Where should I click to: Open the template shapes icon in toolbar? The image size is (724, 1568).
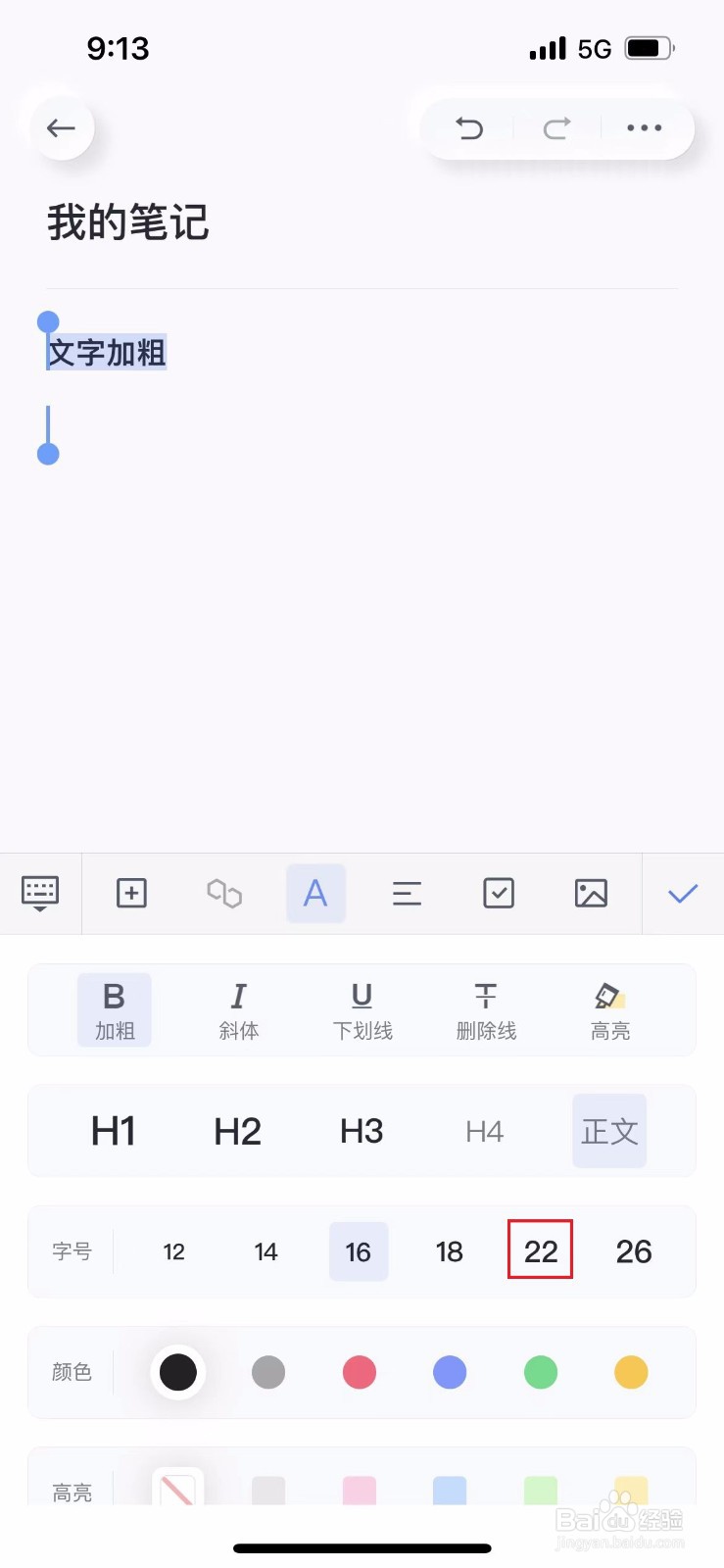(x=223, y=893)
